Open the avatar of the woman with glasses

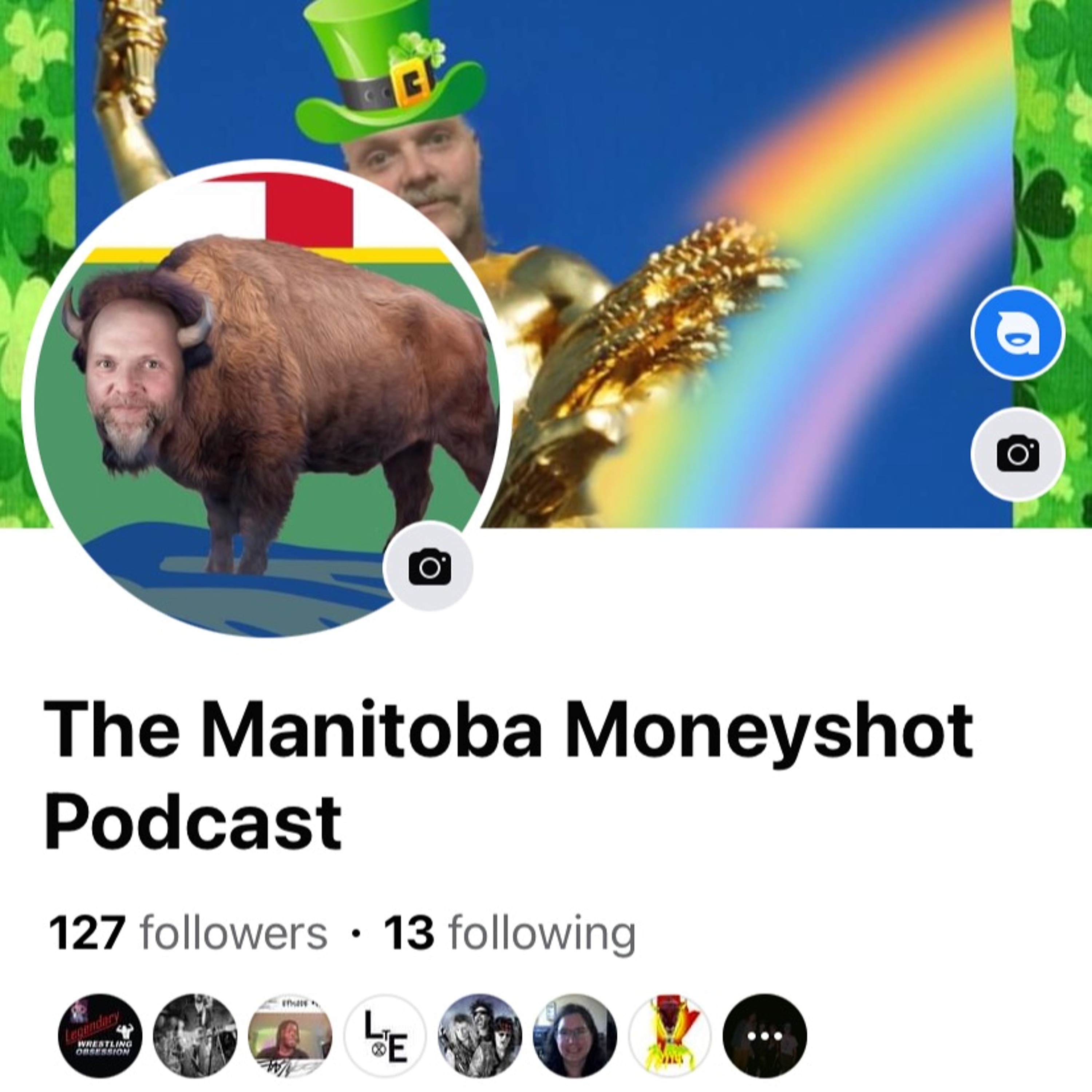click(575, 1036)
